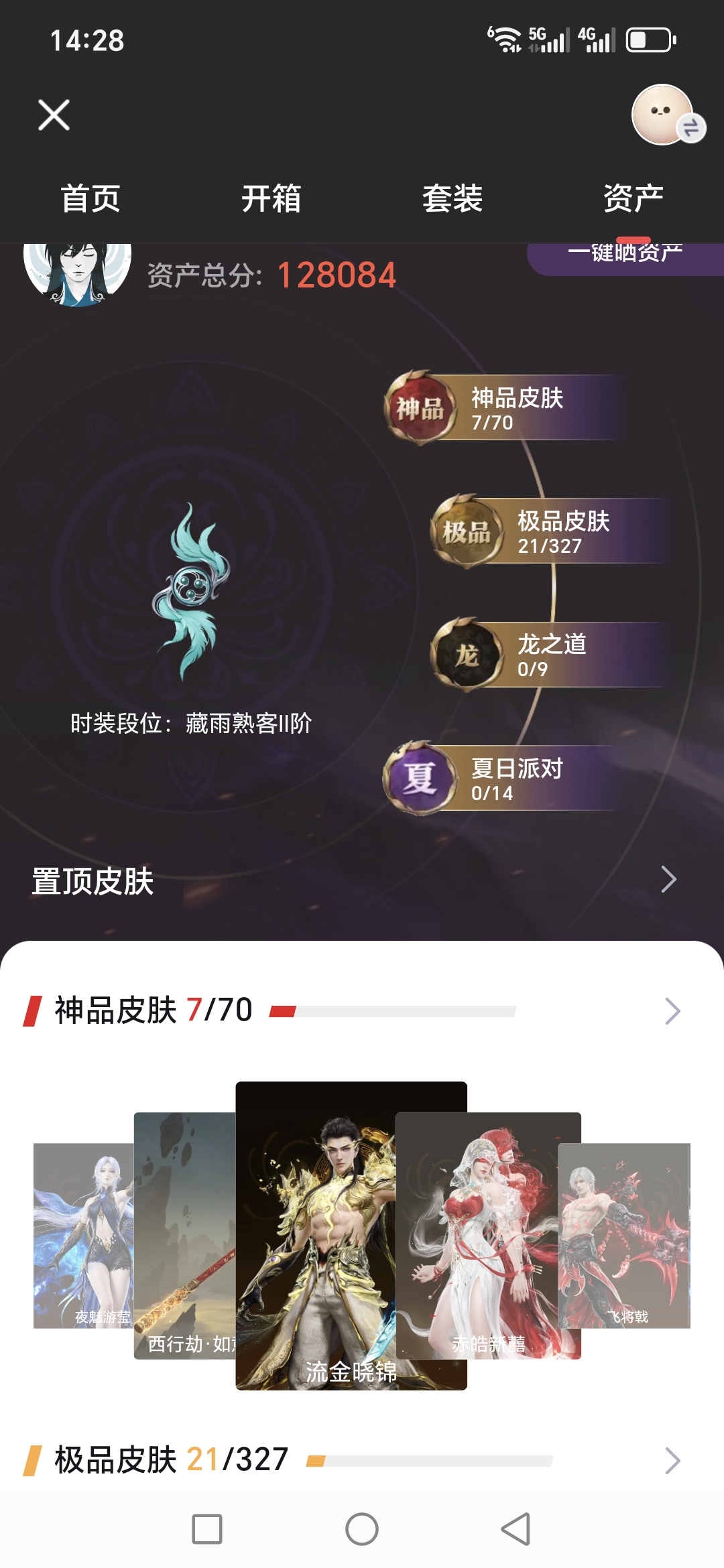
Task: Close the page with the X icon
Action: [54, 115]
